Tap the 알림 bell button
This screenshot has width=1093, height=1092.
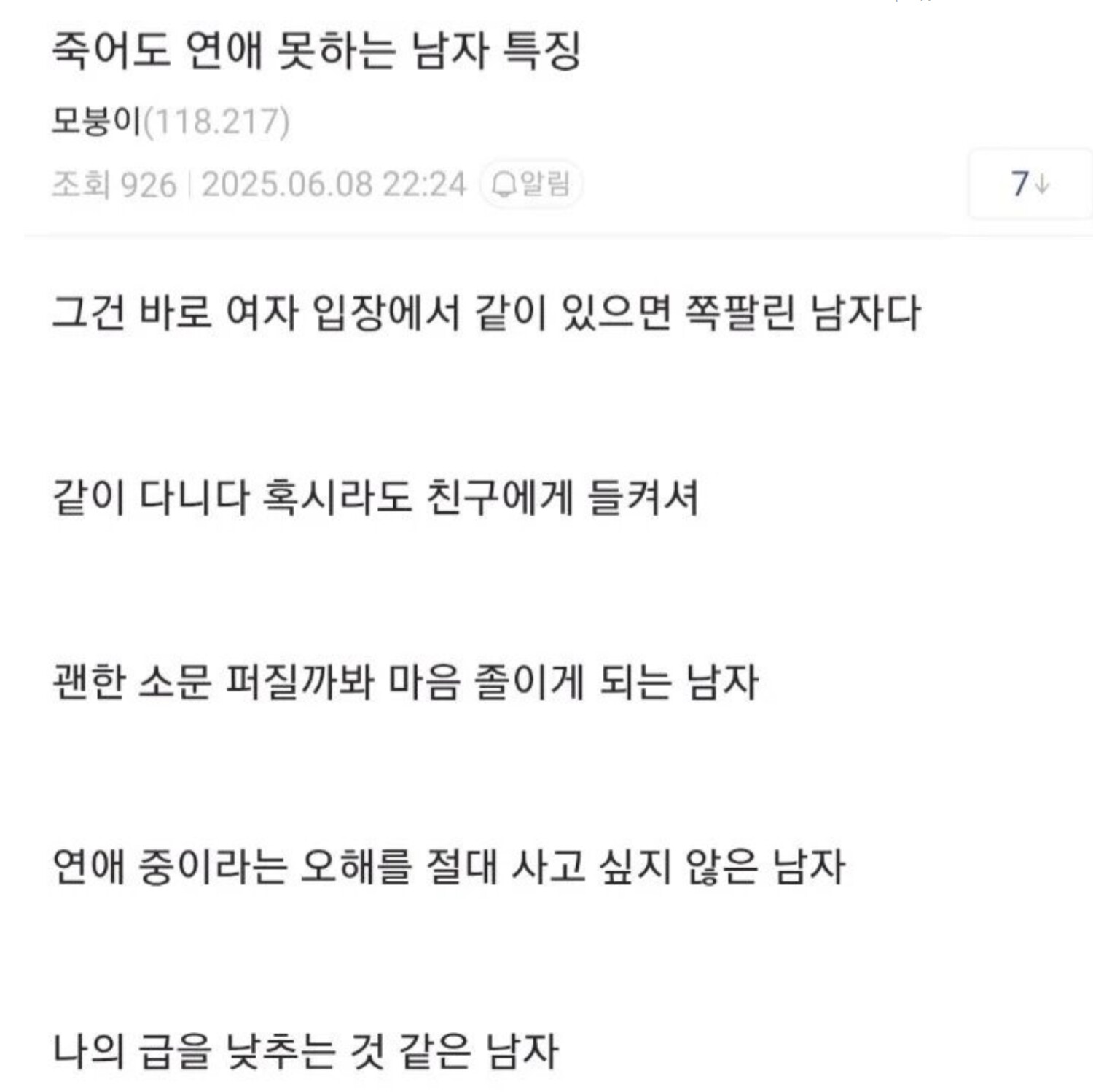530,184
